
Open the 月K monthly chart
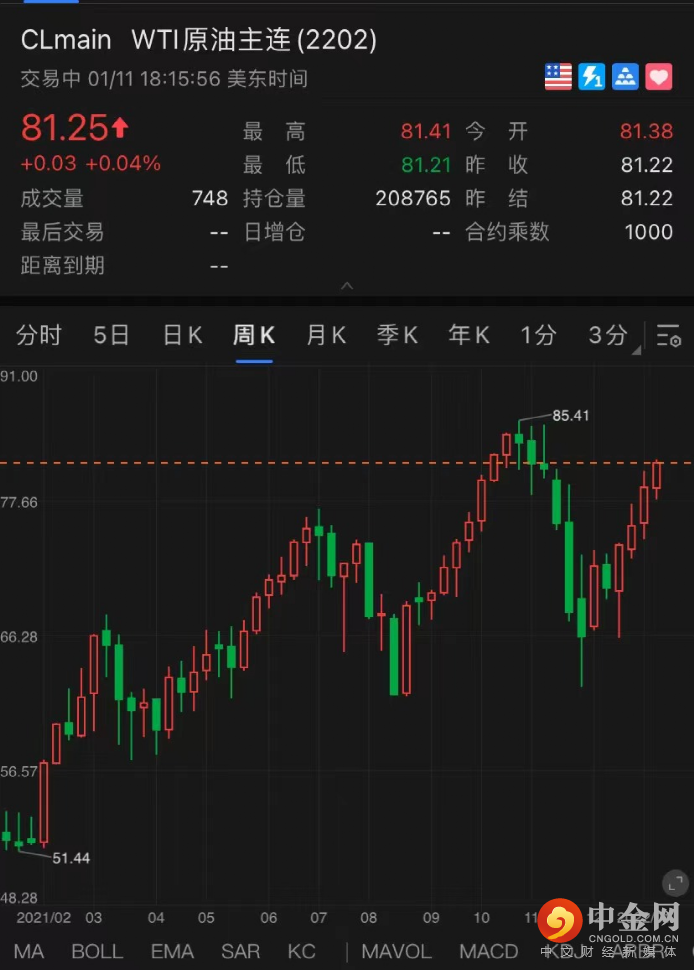tap(325, 336)
